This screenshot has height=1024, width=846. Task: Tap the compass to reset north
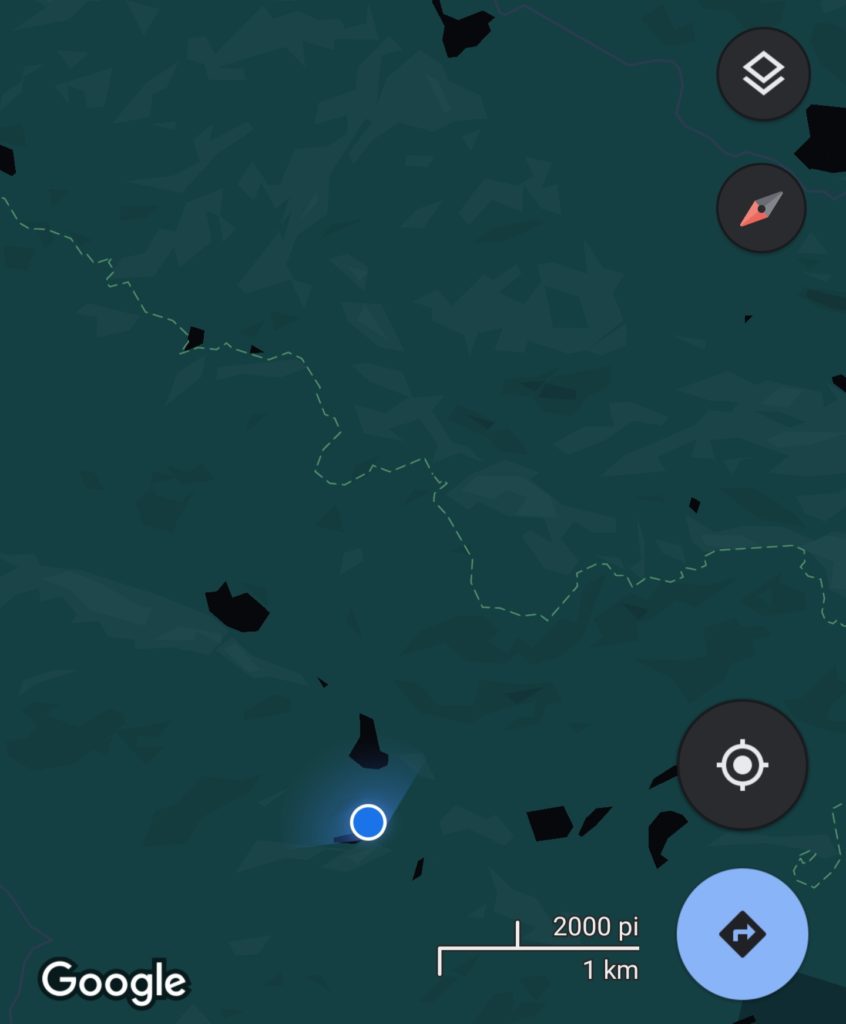[x=761, y=208]
